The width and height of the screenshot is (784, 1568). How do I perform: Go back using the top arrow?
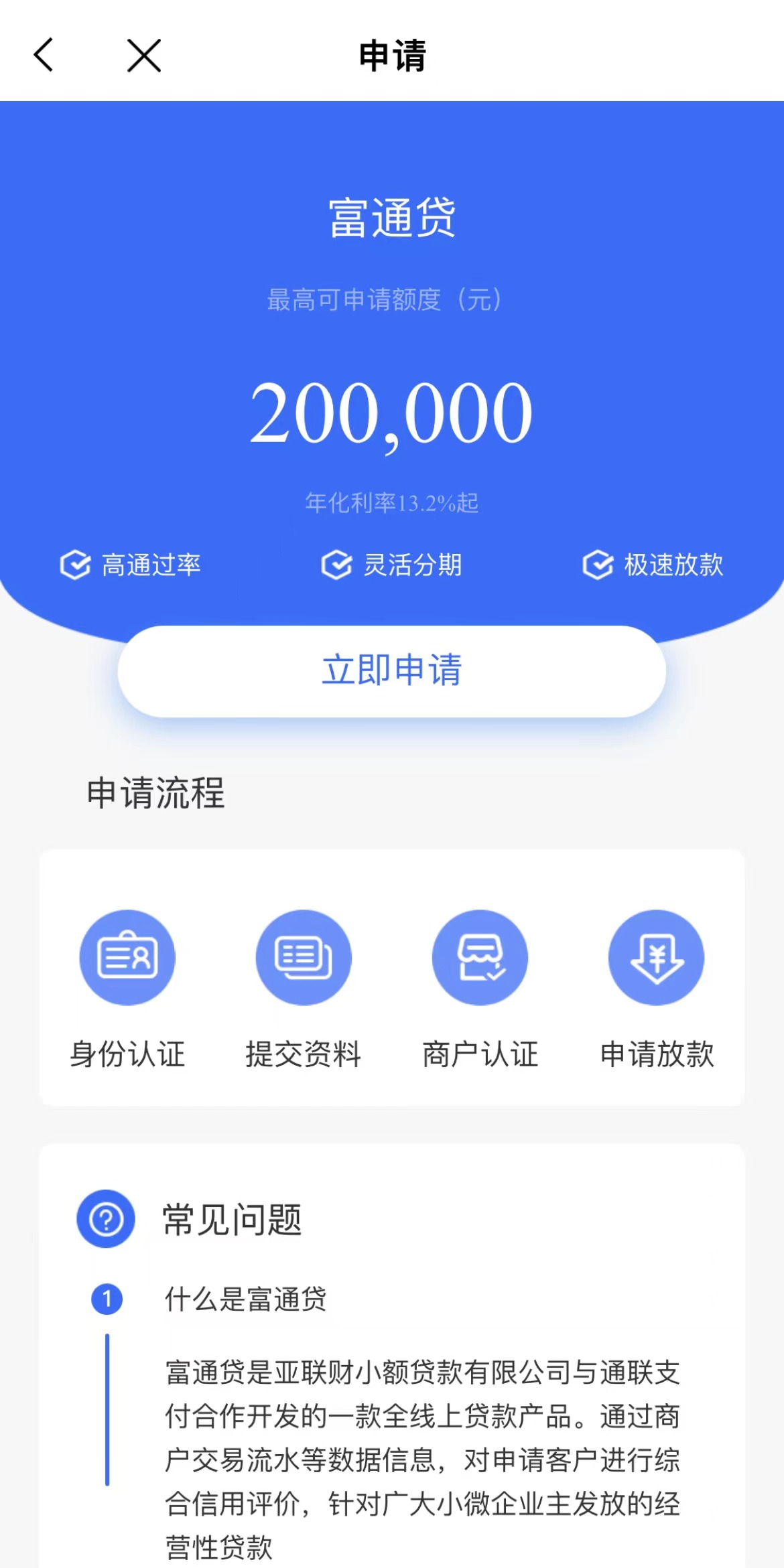[44, 55]
